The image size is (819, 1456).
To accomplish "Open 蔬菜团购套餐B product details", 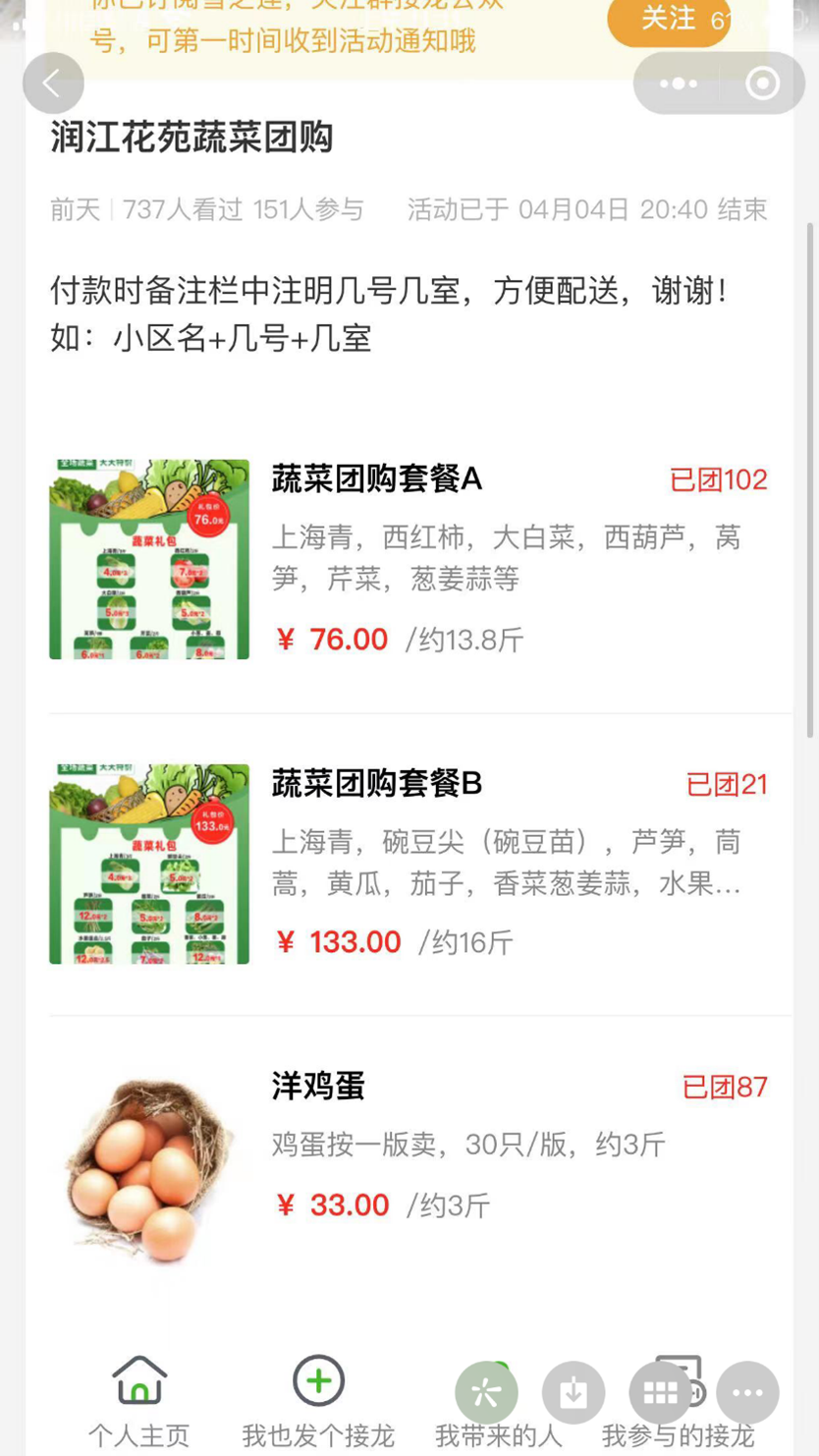I will coord(377,784).
